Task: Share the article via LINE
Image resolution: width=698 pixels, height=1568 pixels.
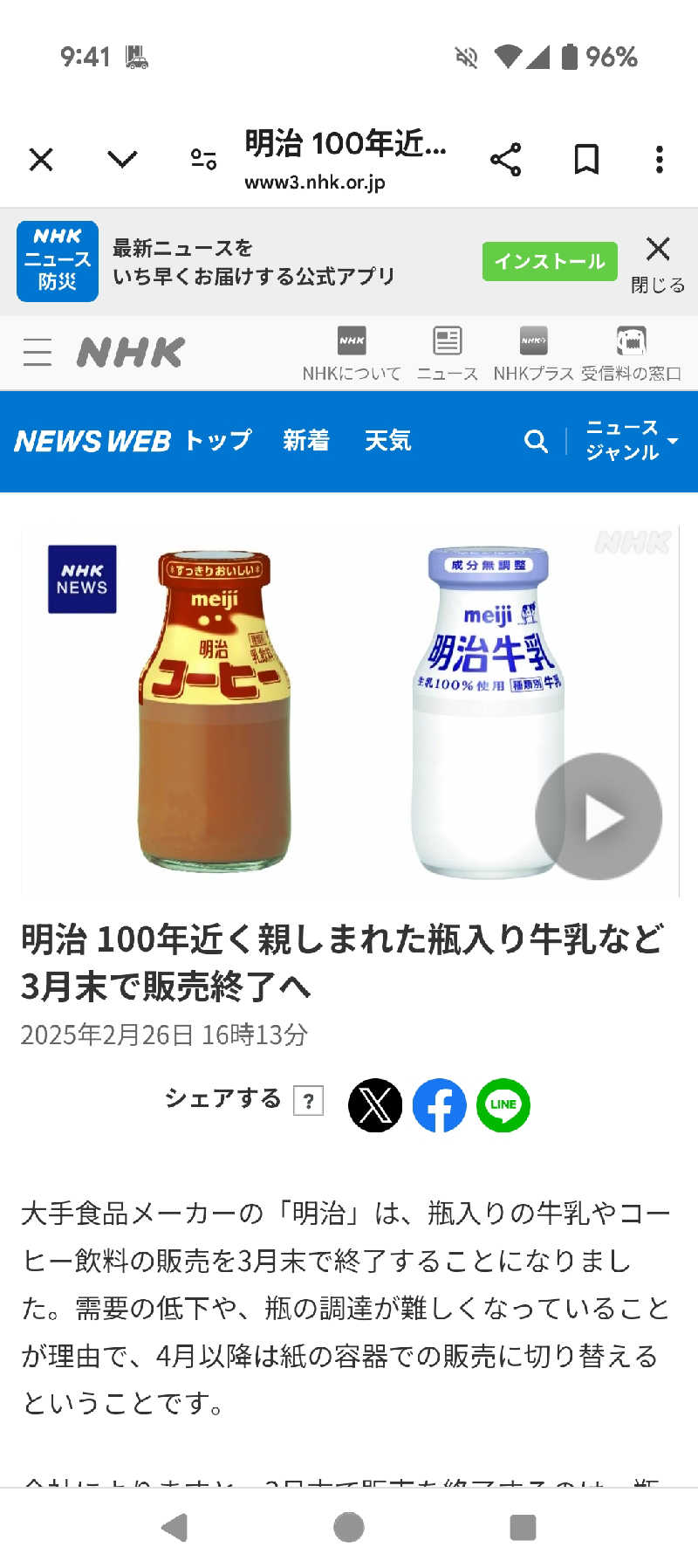Action: 503,1106
